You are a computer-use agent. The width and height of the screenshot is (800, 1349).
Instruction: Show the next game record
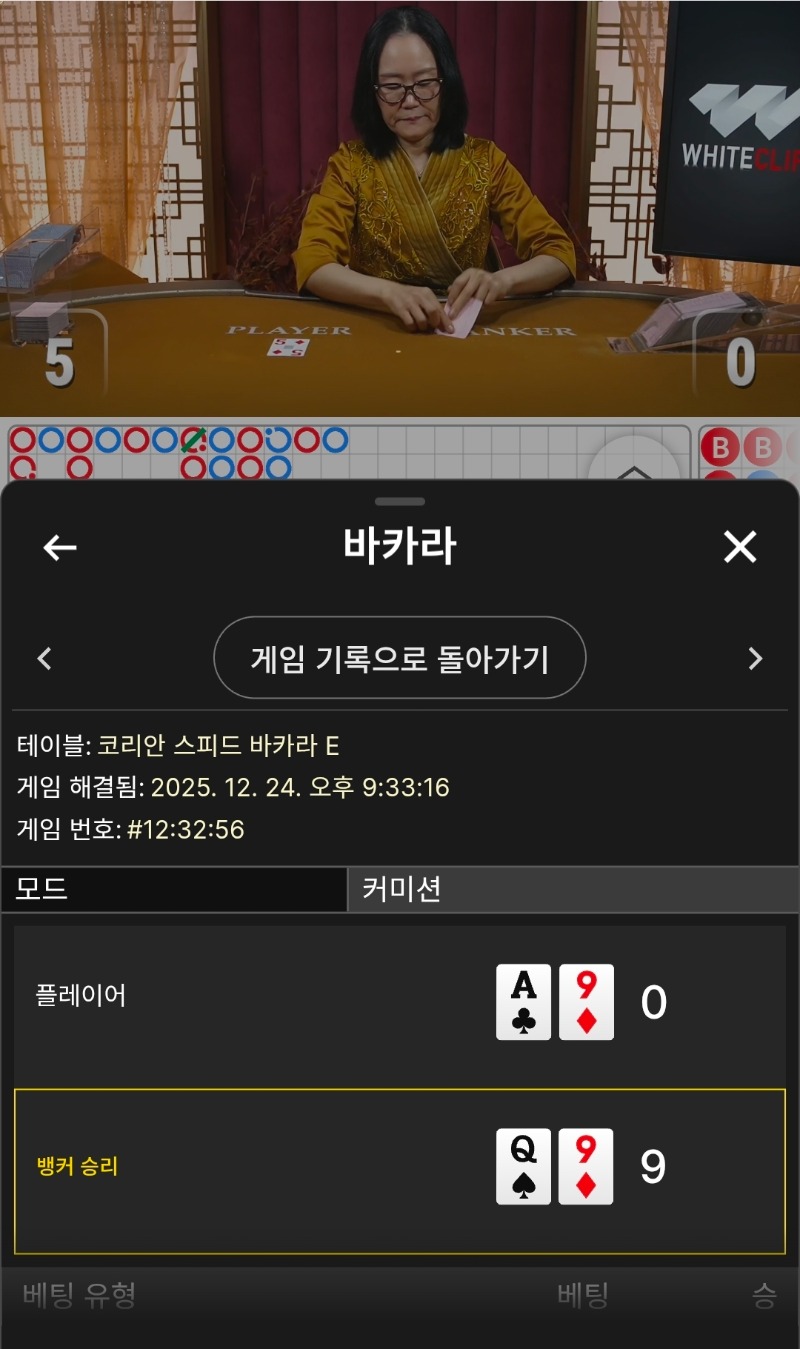755,658
